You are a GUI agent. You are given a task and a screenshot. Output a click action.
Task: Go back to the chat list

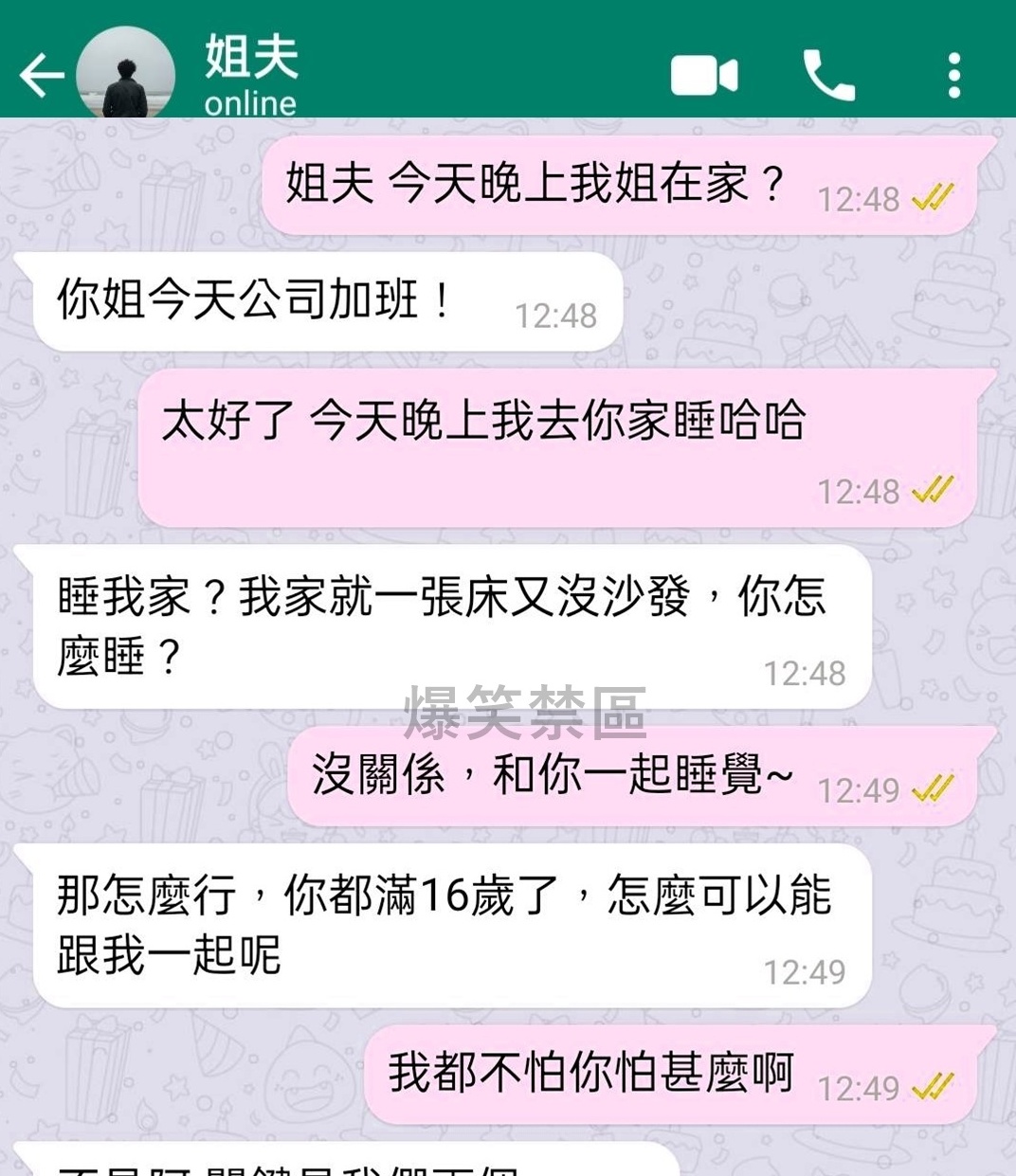pos(42,76)
